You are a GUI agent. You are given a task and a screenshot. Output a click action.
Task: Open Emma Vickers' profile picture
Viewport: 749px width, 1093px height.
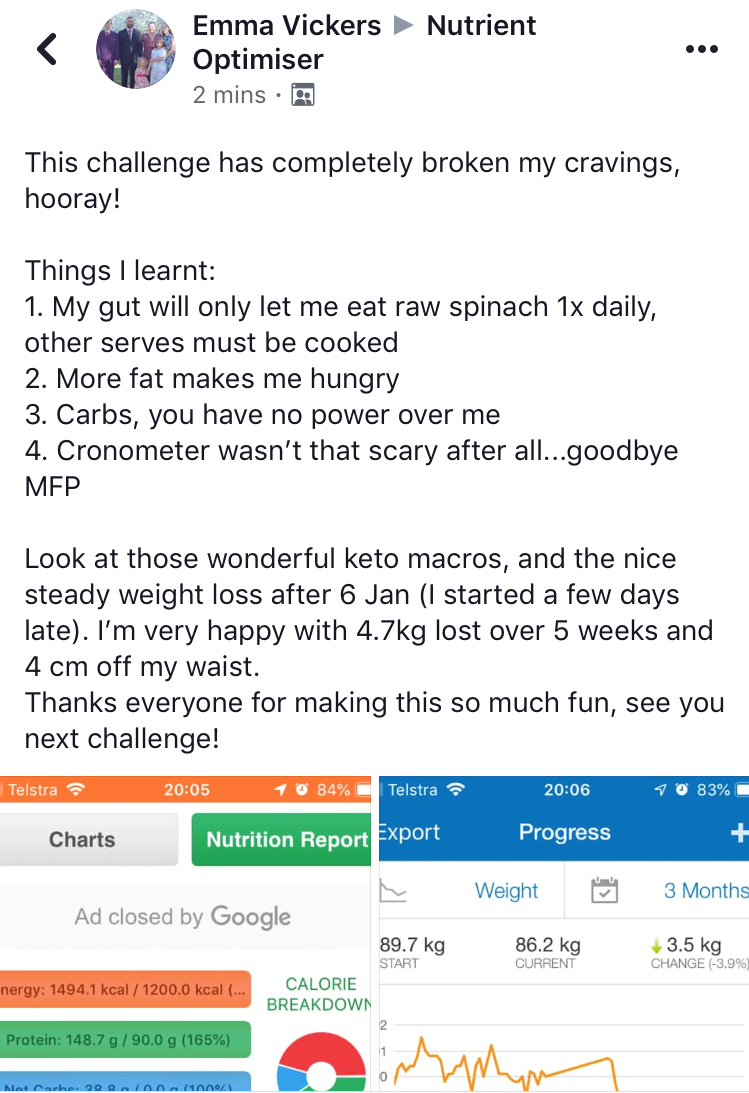(x=136, y=49)
